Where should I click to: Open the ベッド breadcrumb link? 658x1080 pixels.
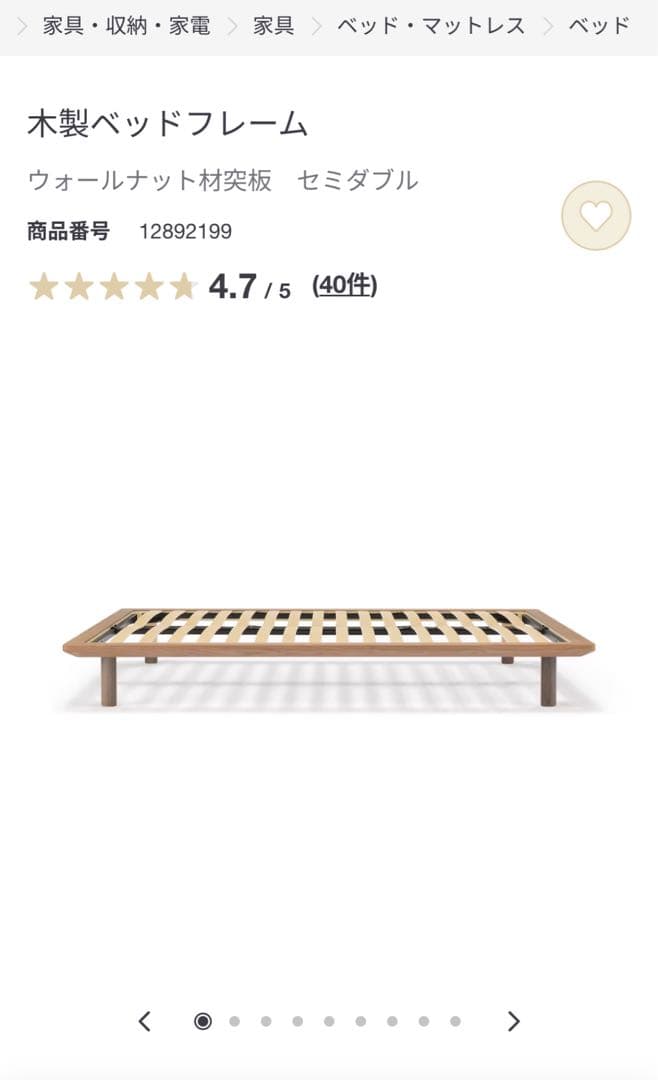tap(599, 26)
